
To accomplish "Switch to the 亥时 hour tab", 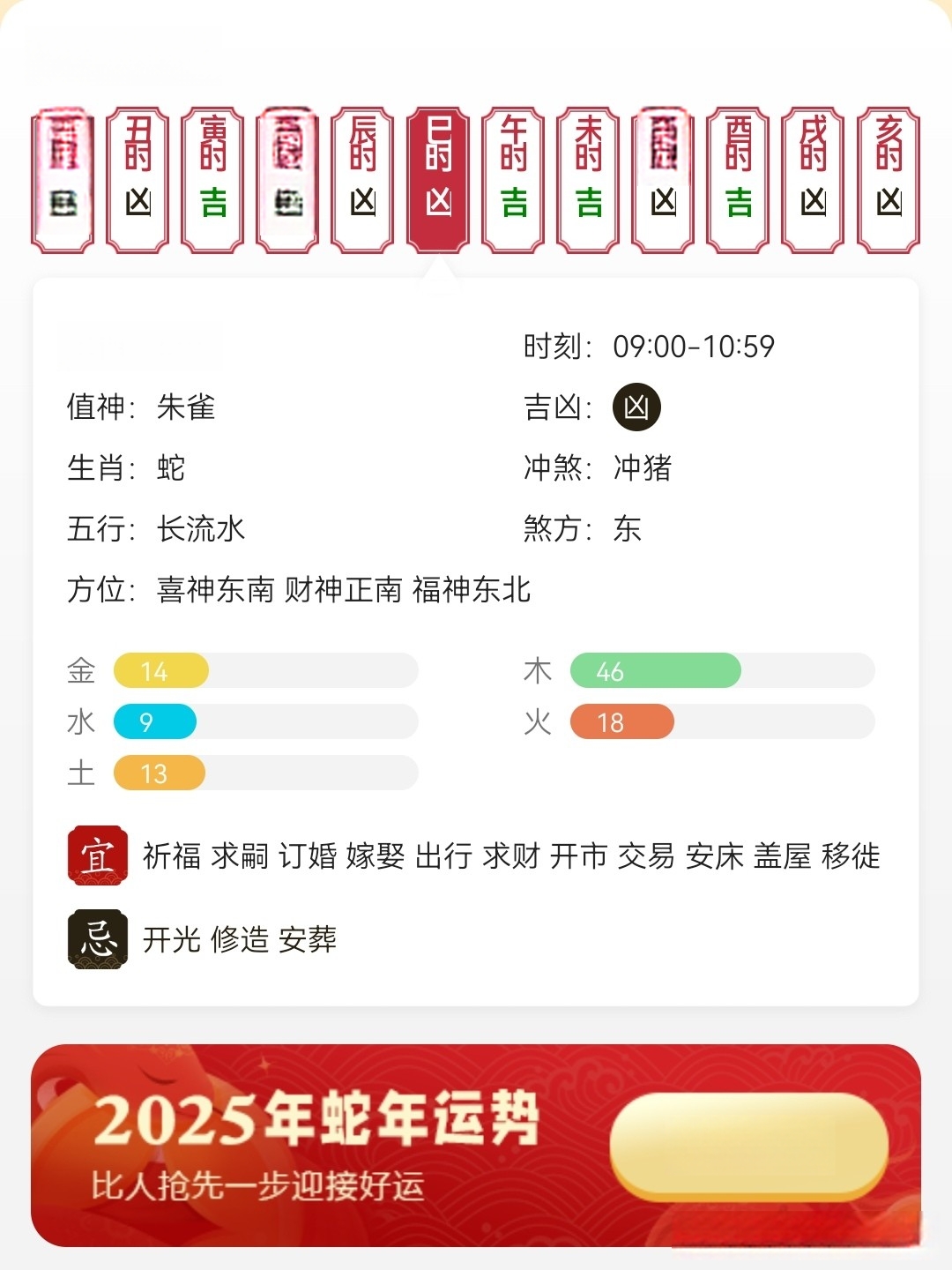I will tap(889, 180).
